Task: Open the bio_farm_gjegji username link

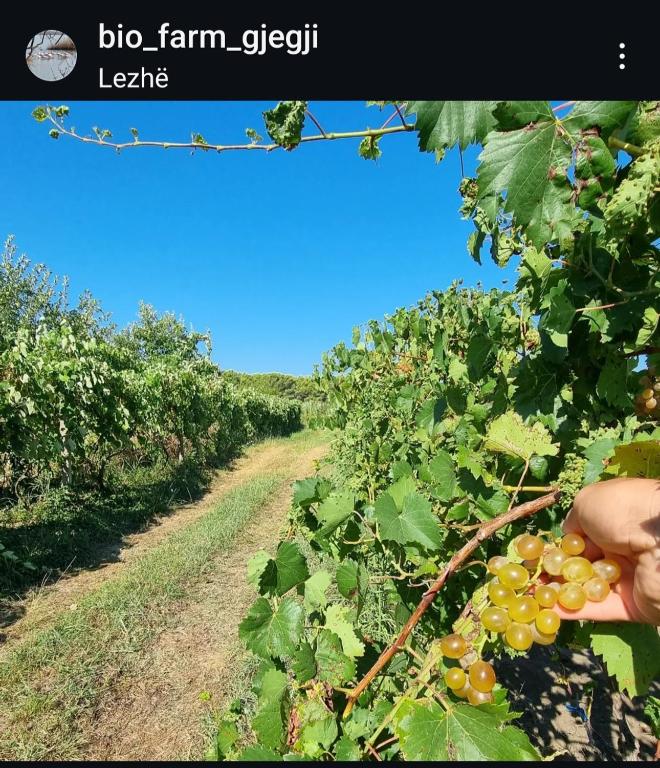Action: (x=208, y=37)
